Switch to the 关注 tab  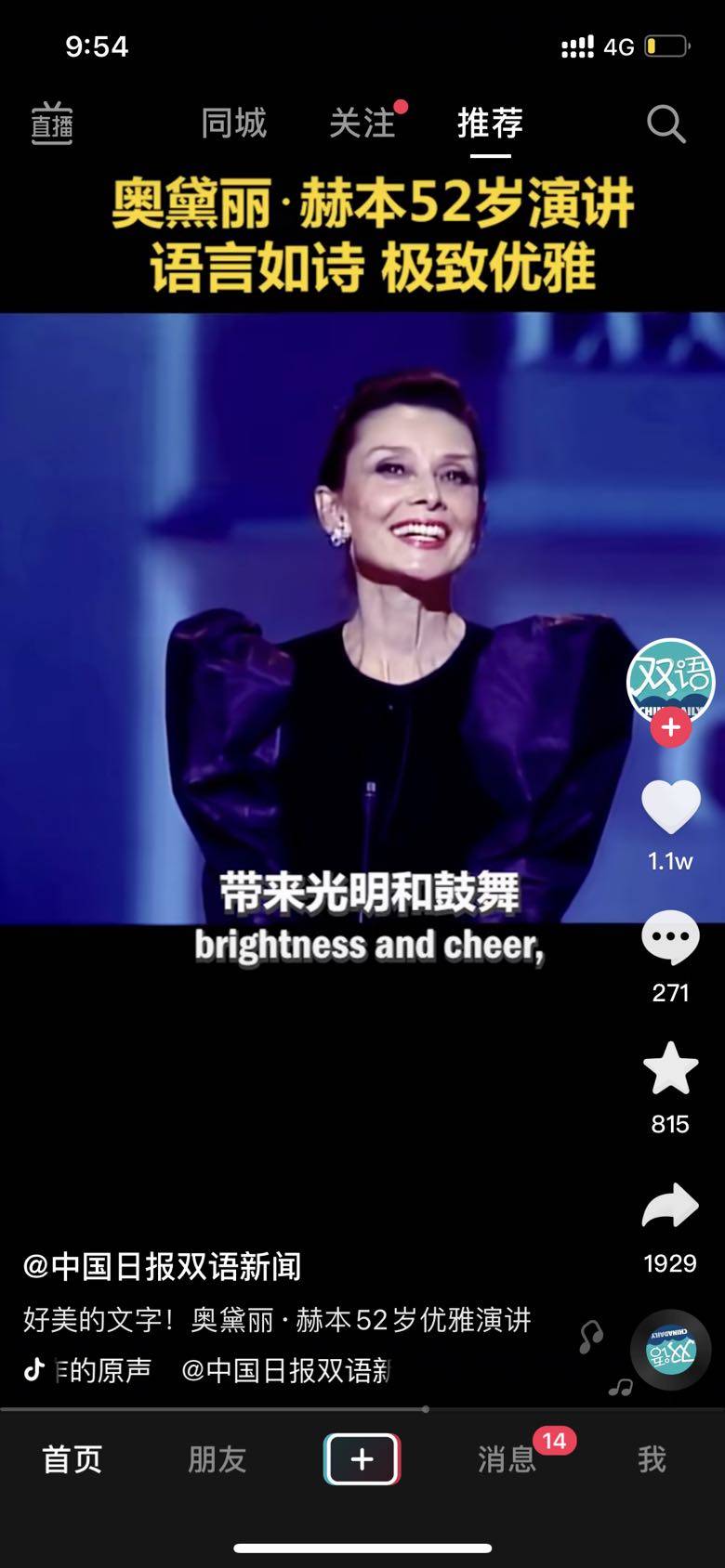point(362,124)
